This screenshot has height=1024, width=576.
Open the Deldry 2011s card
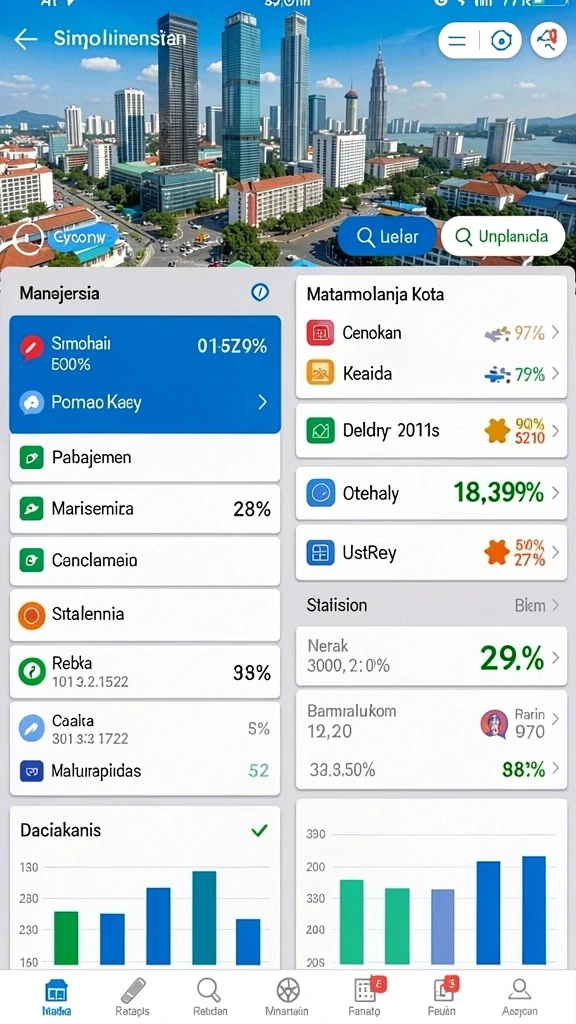pos(431,431)
